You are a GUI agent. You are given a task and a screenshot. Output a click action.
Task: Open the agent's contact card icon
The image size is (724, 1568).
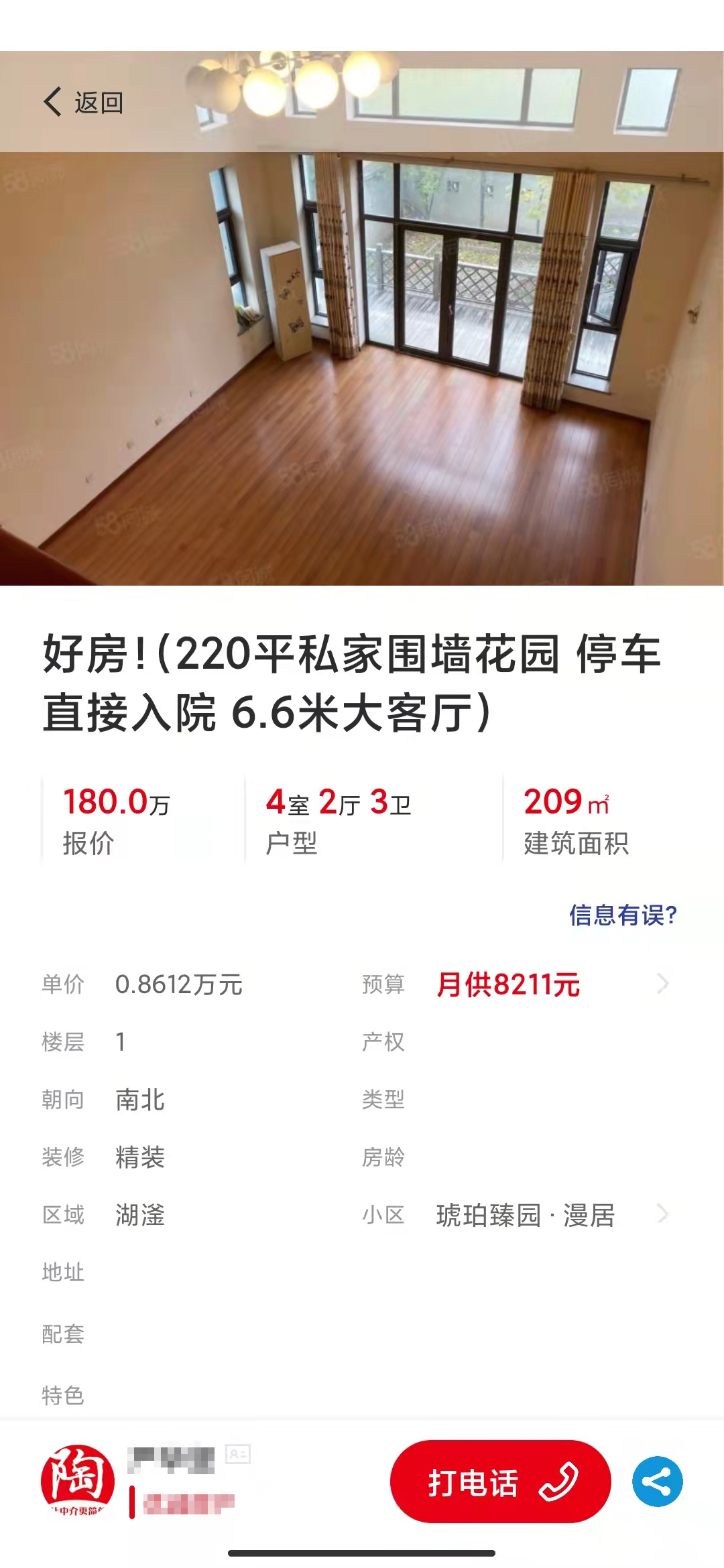click(238, 1454)
